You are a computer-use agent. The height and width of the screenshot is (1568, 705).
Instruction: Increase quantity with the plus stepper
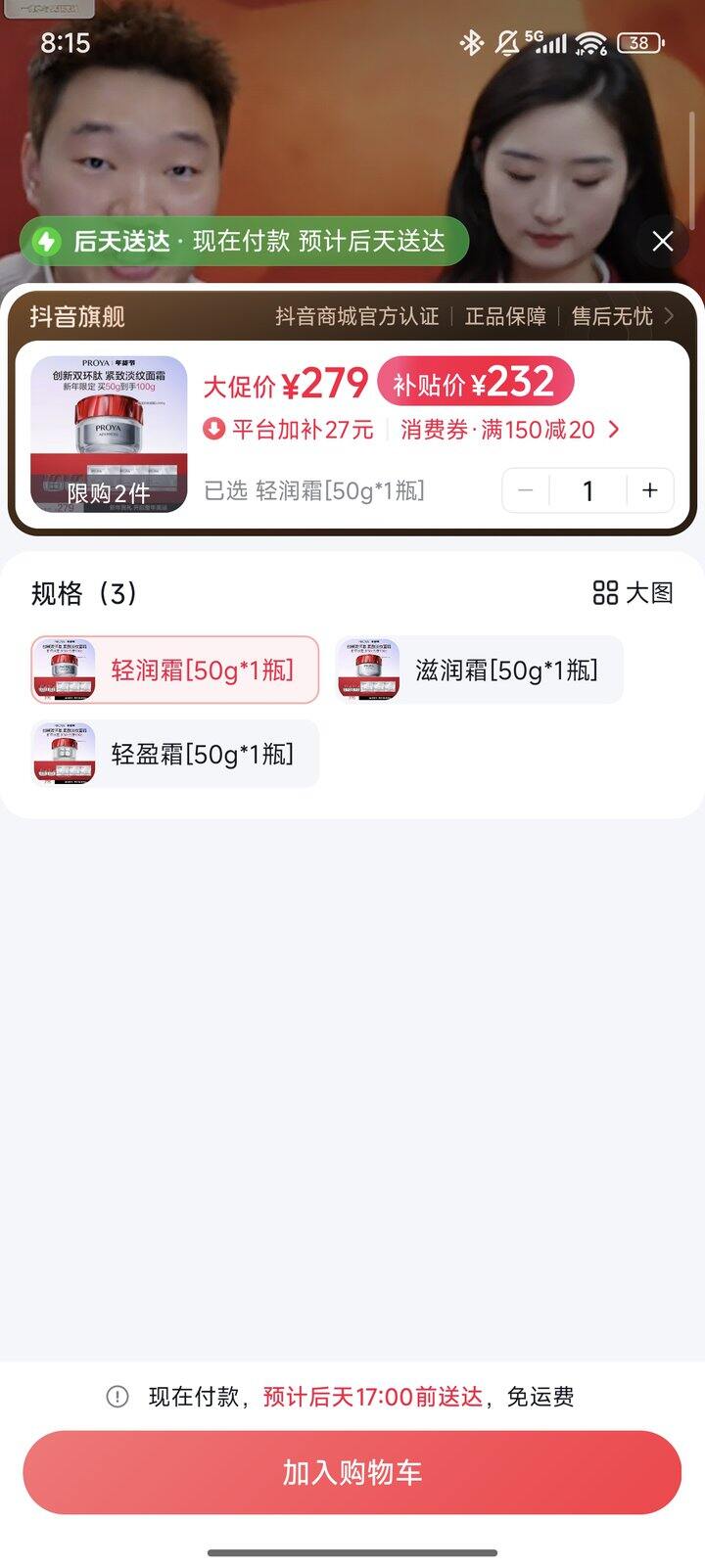point(649,490)
